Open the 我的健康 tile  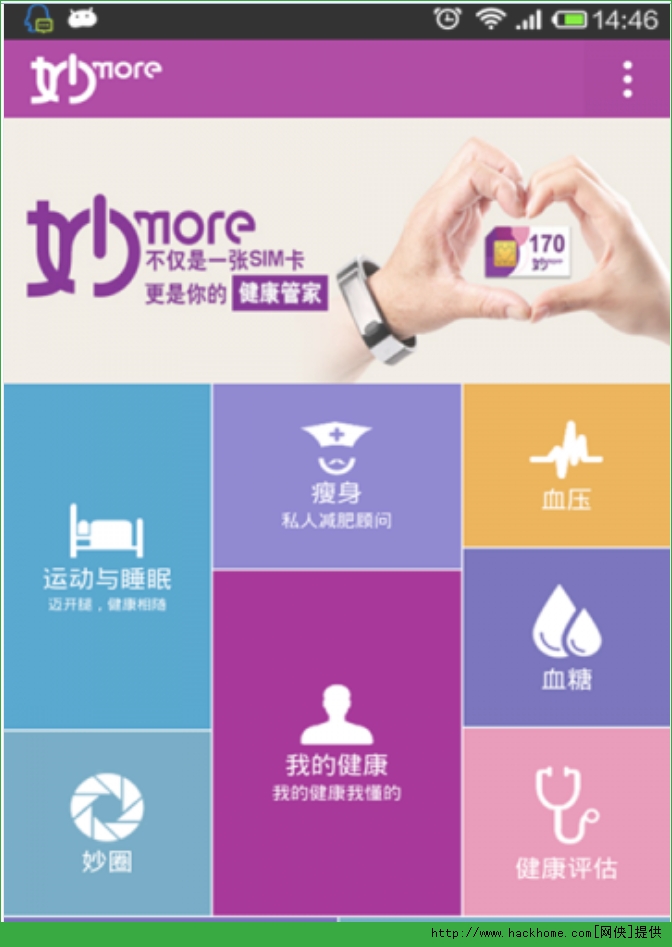(x=337, y=743)
